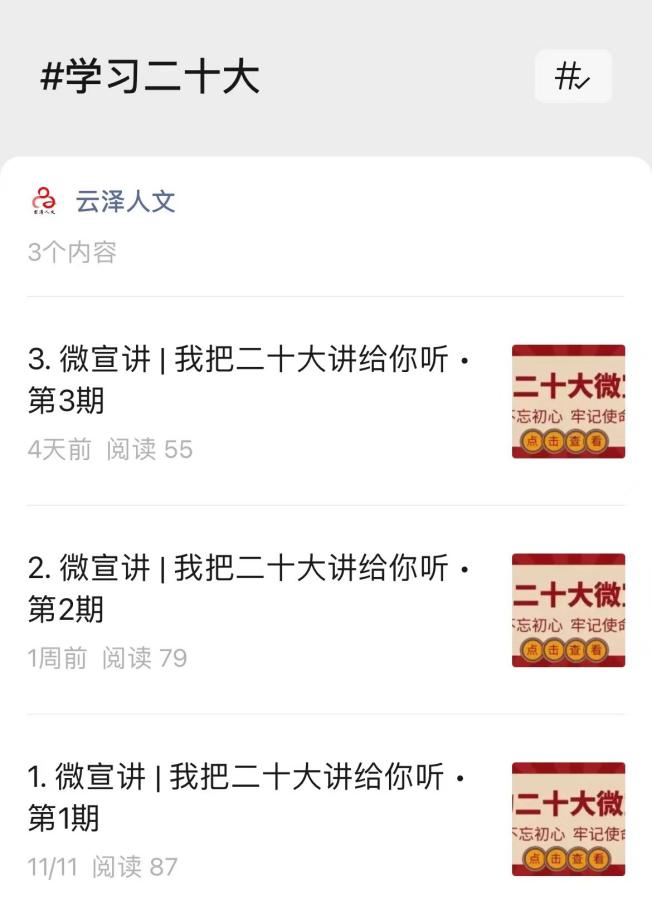Viewport: 652px width, 920px height.
Task: View the cover image of 第3期
Action: [x=568, y=402]
